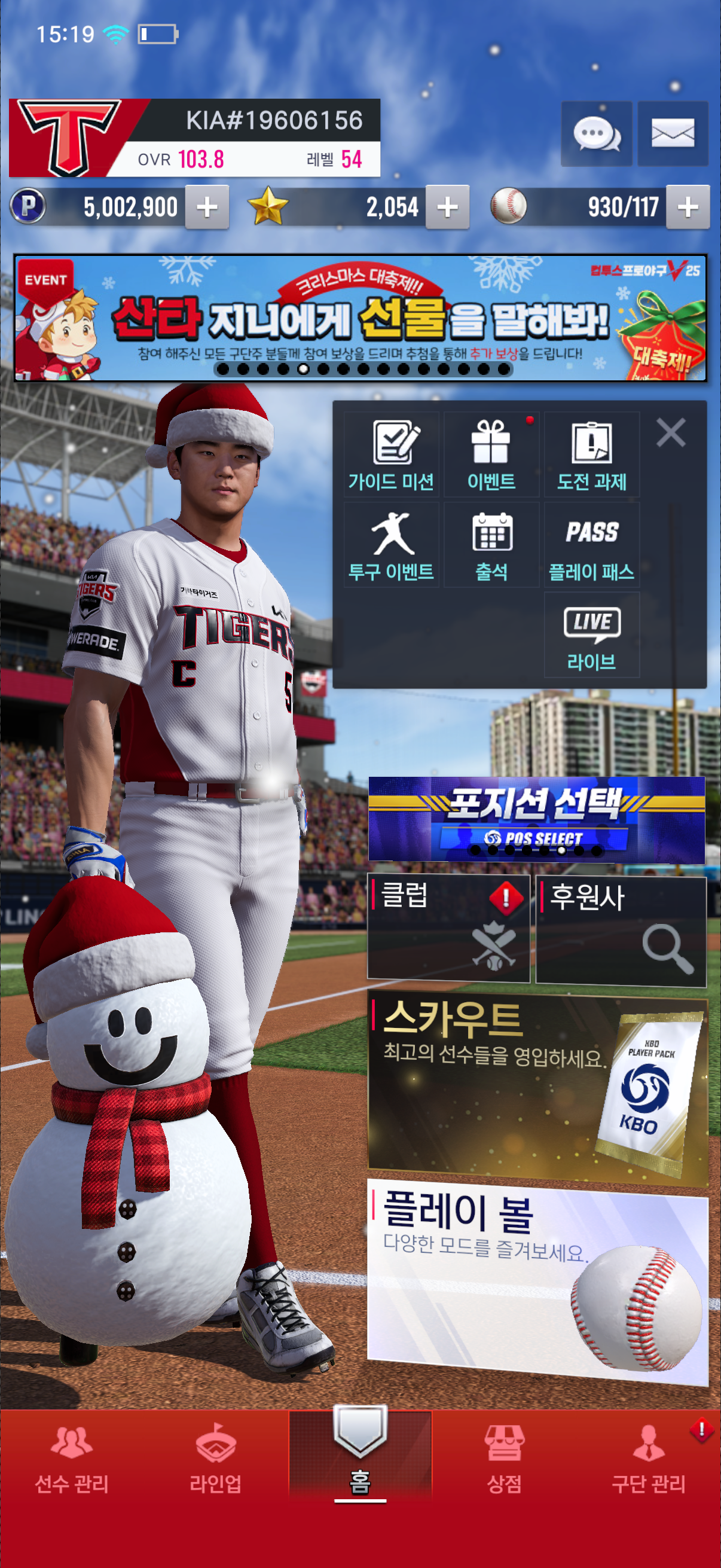Open the chat bubble icon
721x1568 pixels.
(x=595, y=133)
